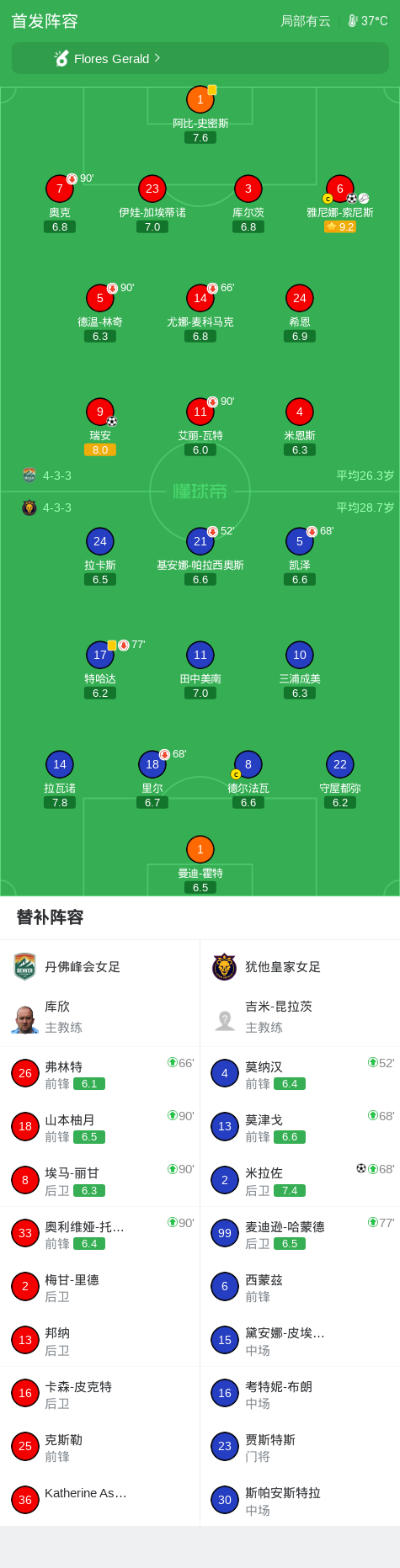Open substitute 卡森-皮克特 number 16

point(99,1394)
